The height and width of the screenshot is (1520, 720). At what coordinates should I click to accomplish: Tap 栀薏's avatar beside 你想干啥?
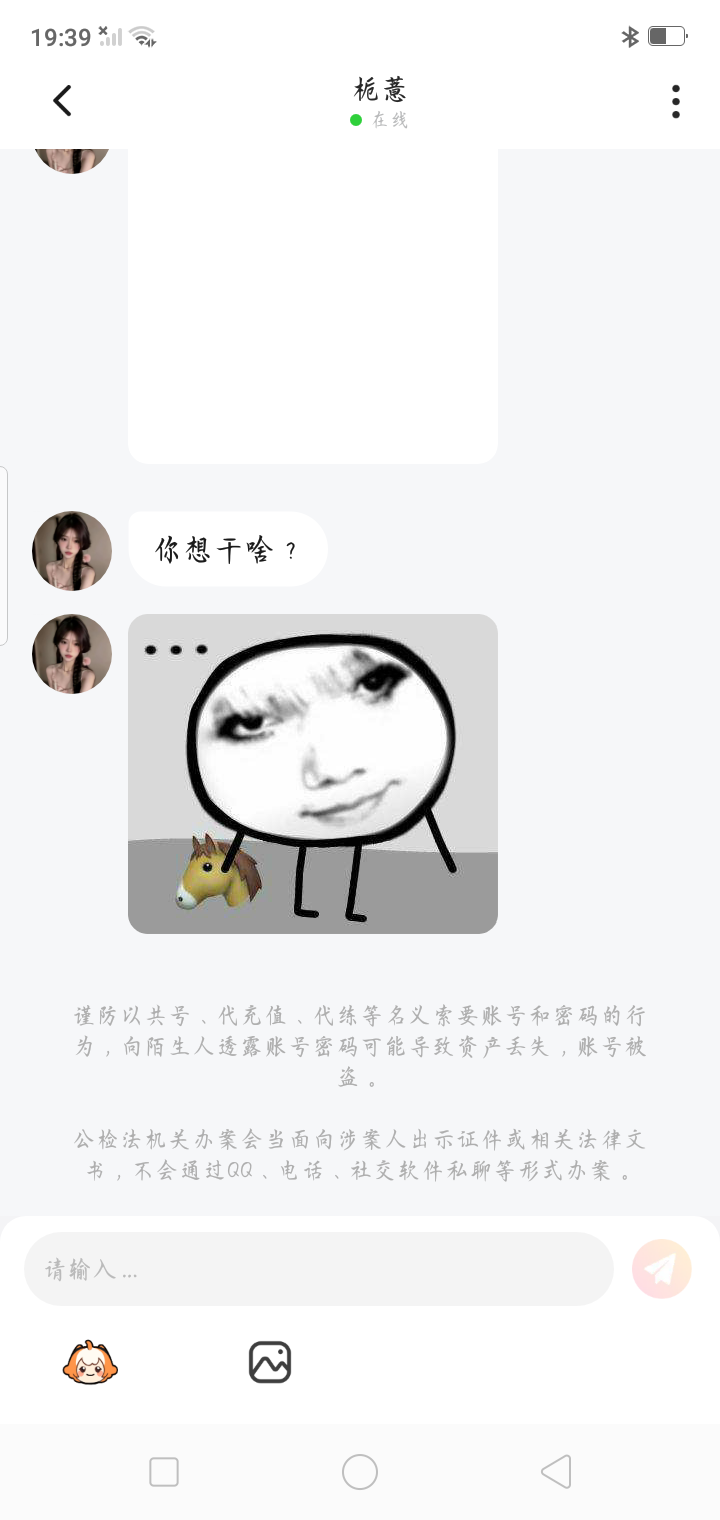pyautogui.click(x=72, y=551)
